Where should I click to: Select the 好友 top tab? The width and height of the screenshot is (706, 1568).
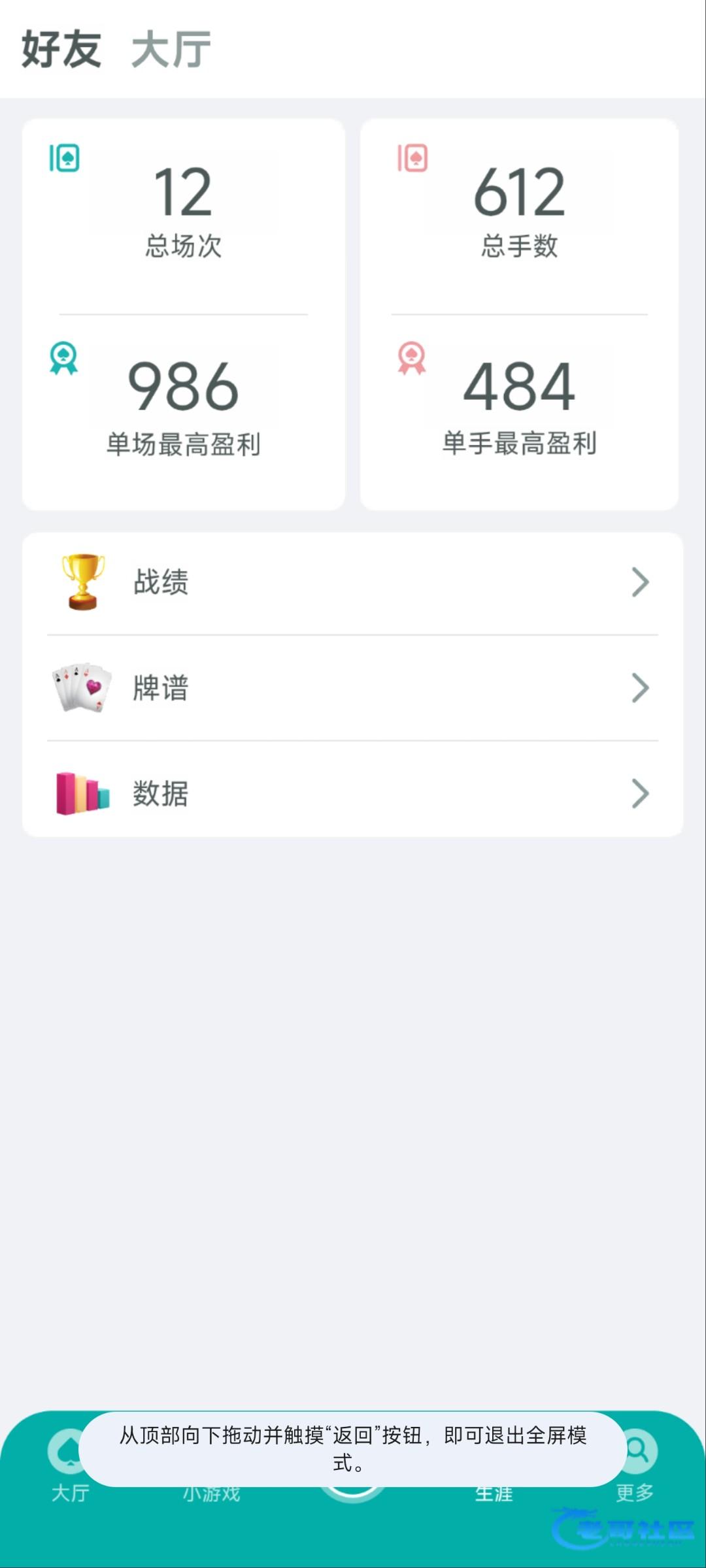[61, 50]
